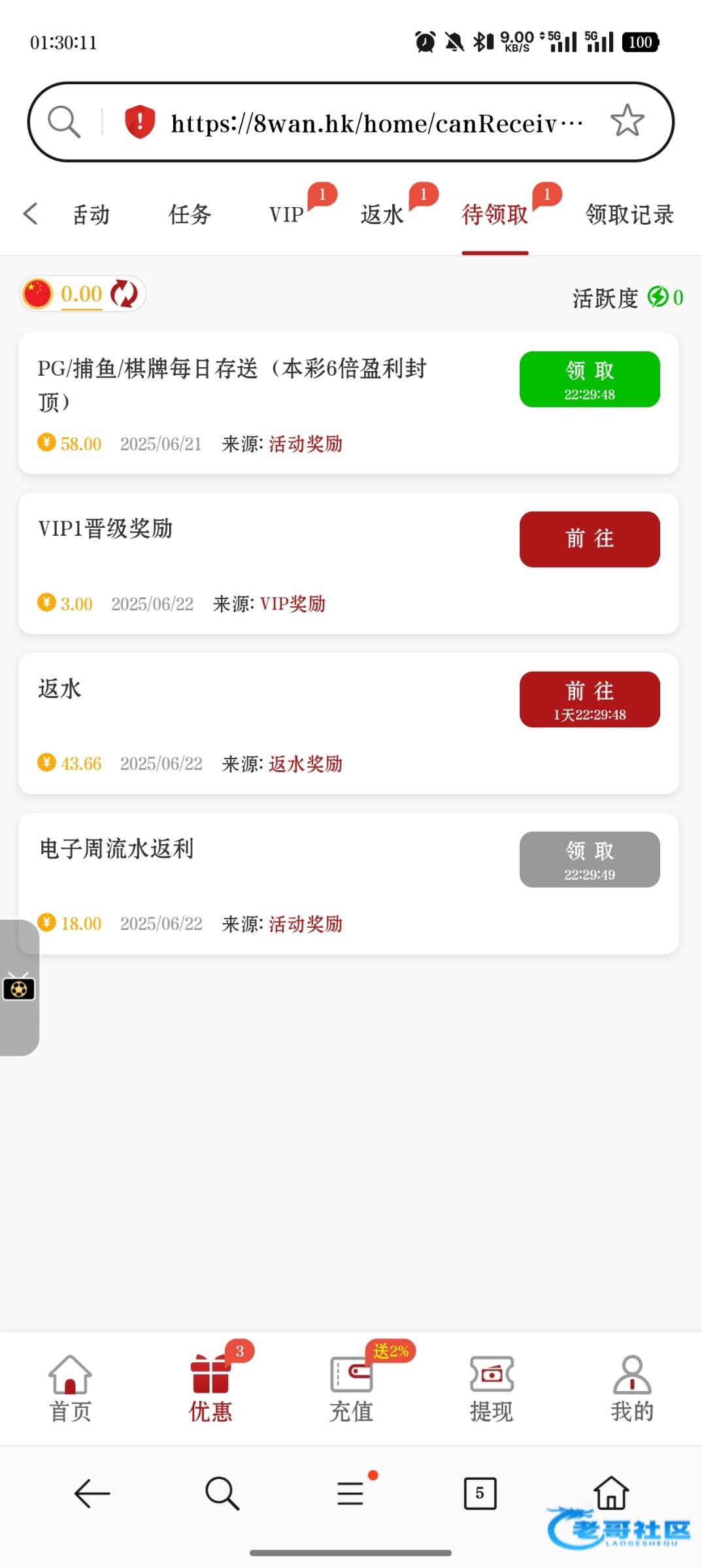
Task: Go to 首页 in bottom navigation
Action: click(x=70, y=1389)
